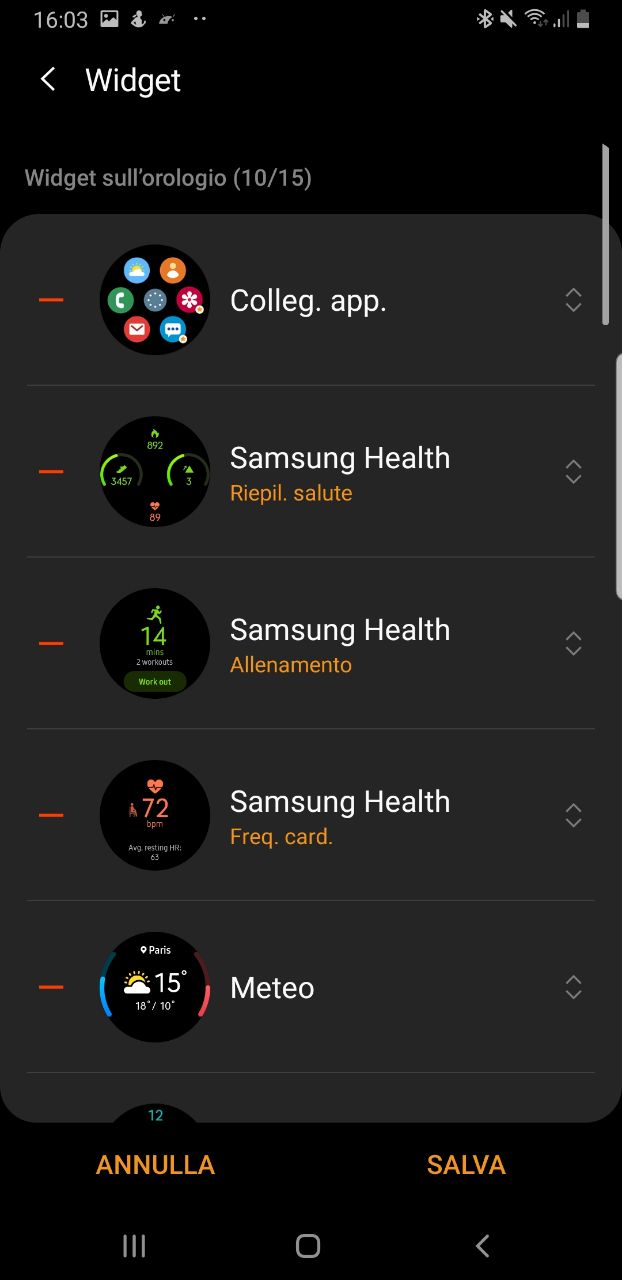Image resolution: width=622 pixels, height=1280 pixels.
Task: Remove the Riepil. salute widget
Action: coord(51,472)
